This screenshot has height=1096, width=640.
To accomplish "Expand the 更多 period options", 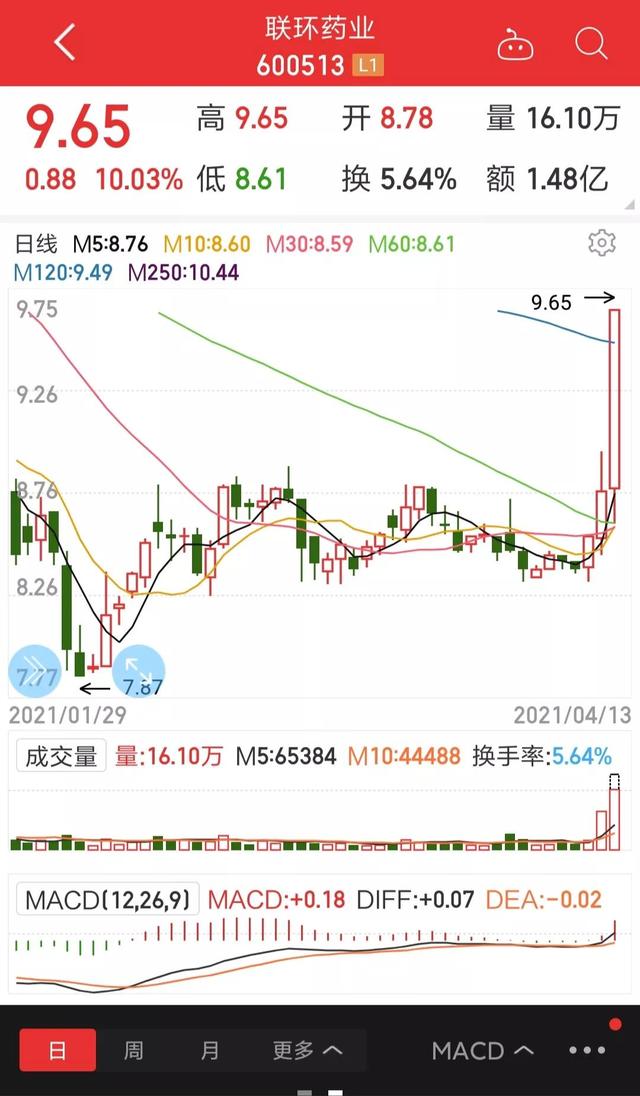I will 308,1050.
